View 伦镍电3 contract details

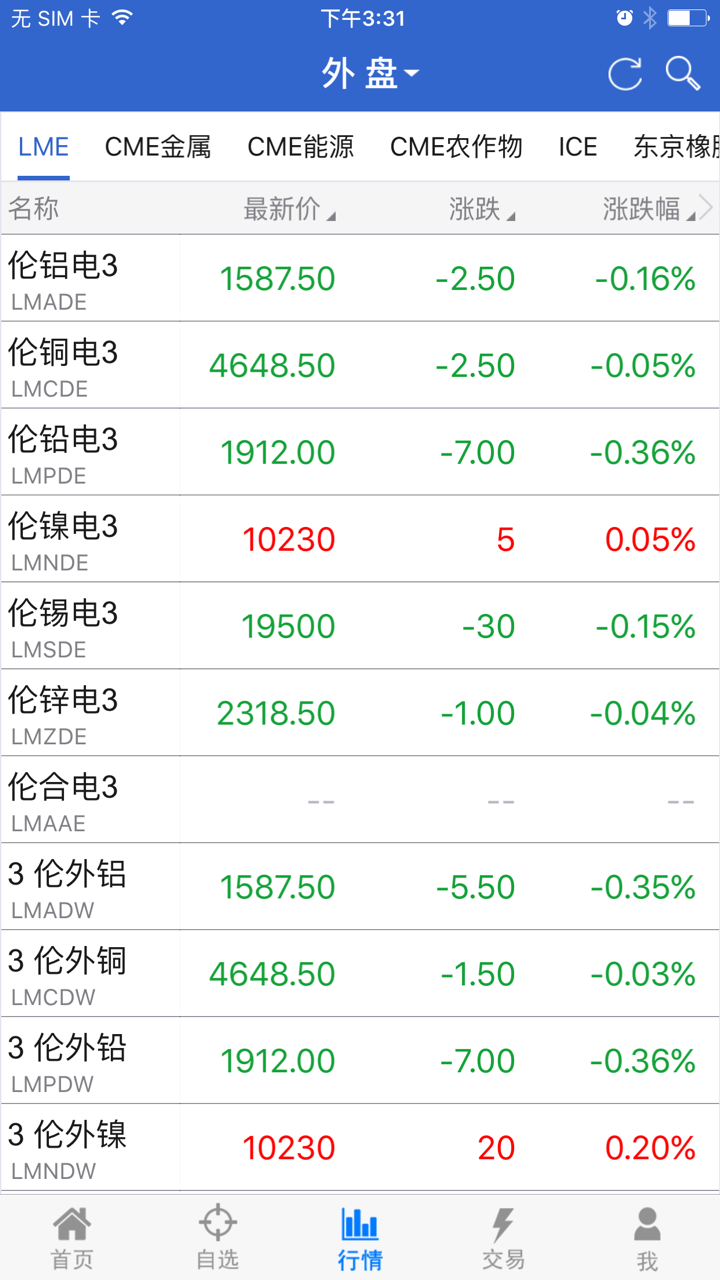coord(360,540)
